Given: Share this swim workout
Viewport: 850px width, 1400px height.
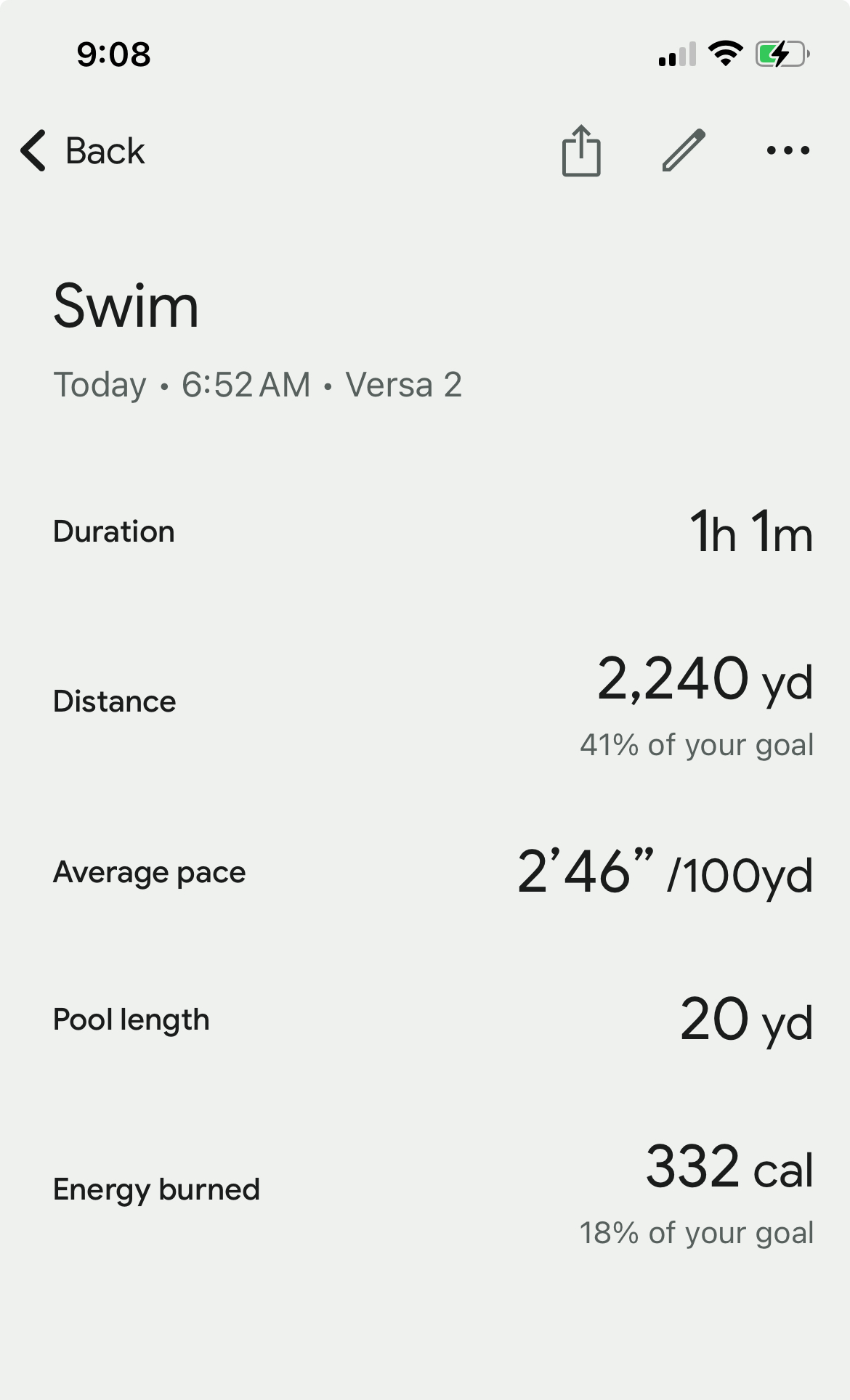Looking at the screenshot, I should pos(581,151).
